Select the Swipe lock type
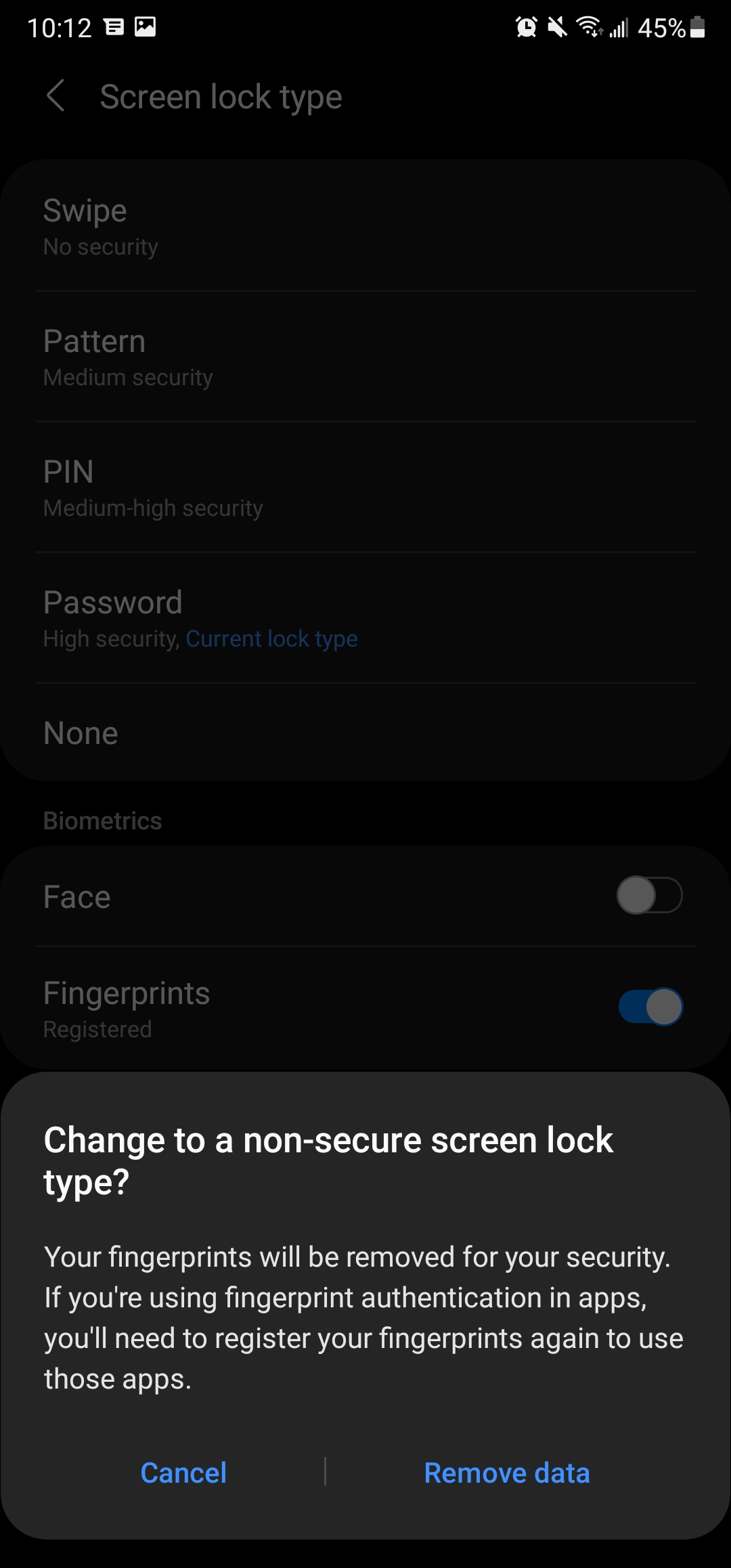The width and height of the screenshot is (731, 1568). [x=365, y=226]
